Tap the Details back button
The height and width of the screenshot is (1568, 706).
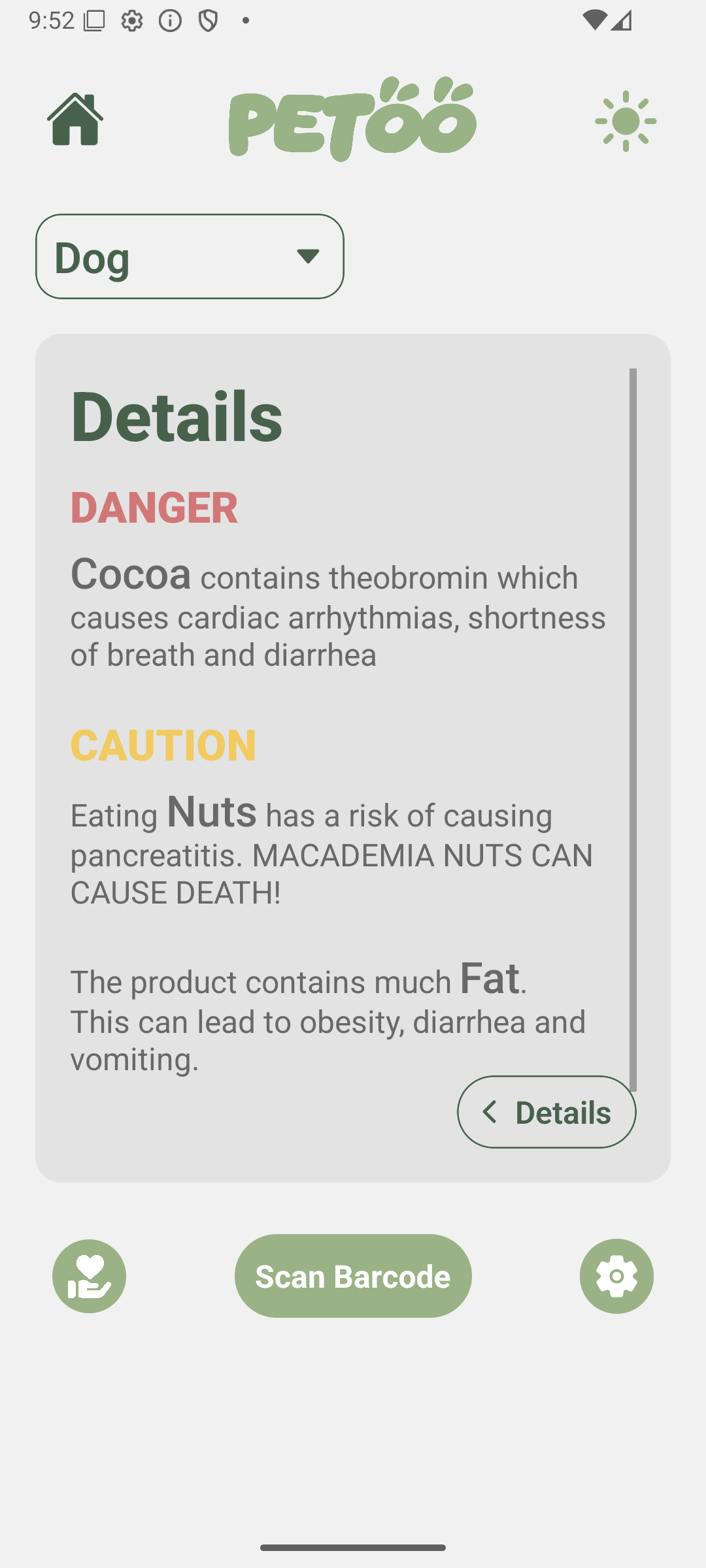pos(546,1111)
